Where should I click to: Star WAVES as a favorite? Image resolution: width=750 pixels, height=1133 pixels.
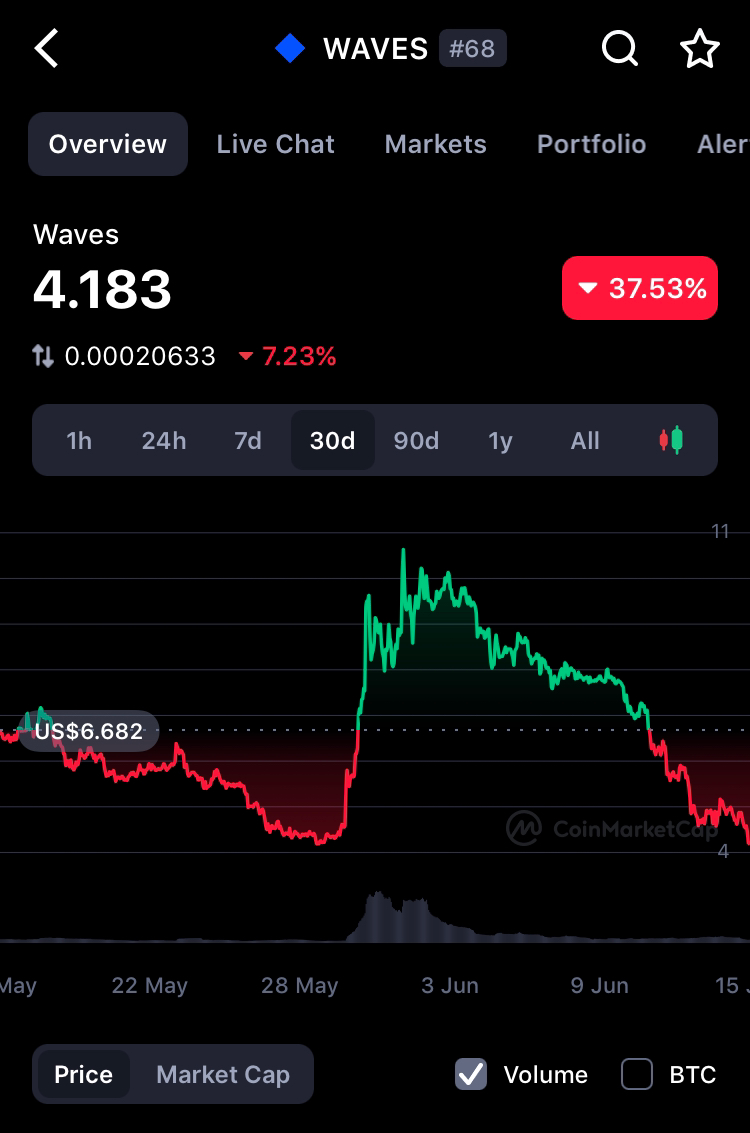[x=700, y=48]
